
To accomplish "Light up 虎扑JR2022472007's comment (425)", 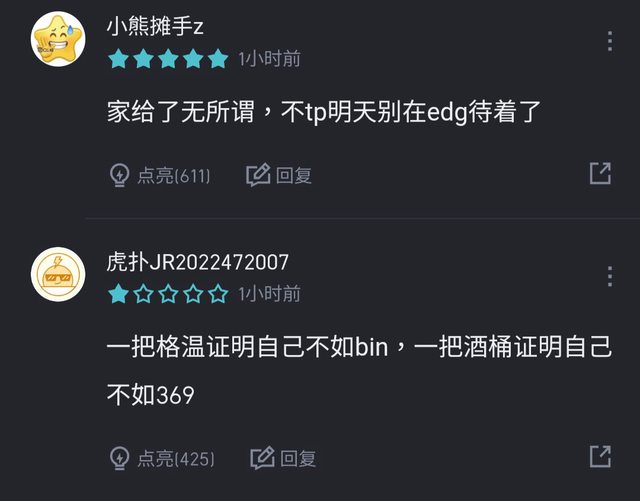I will (162, 459).
